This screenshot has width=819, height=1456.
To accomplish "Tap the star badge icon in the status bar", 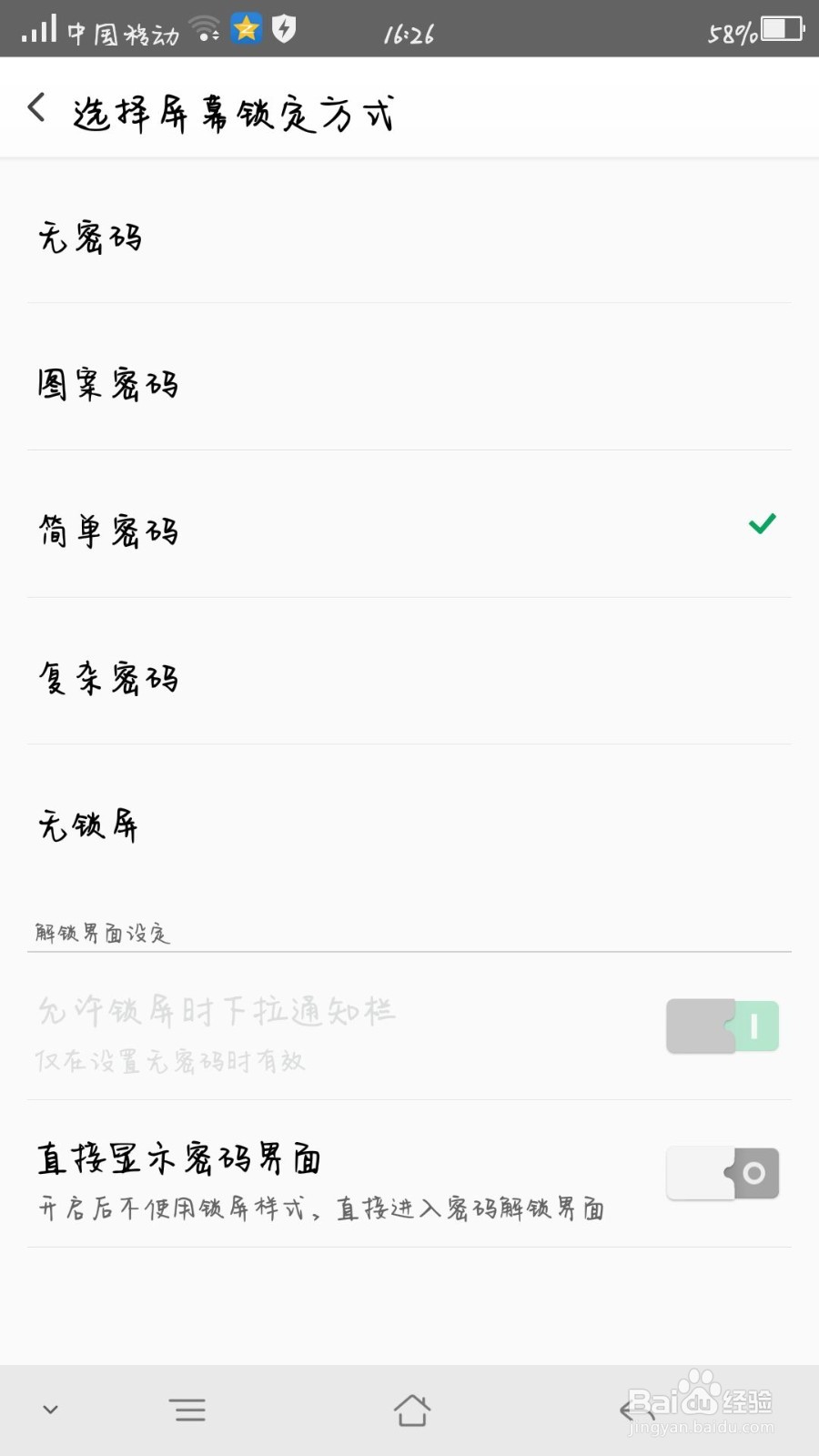I will point(247,27).
